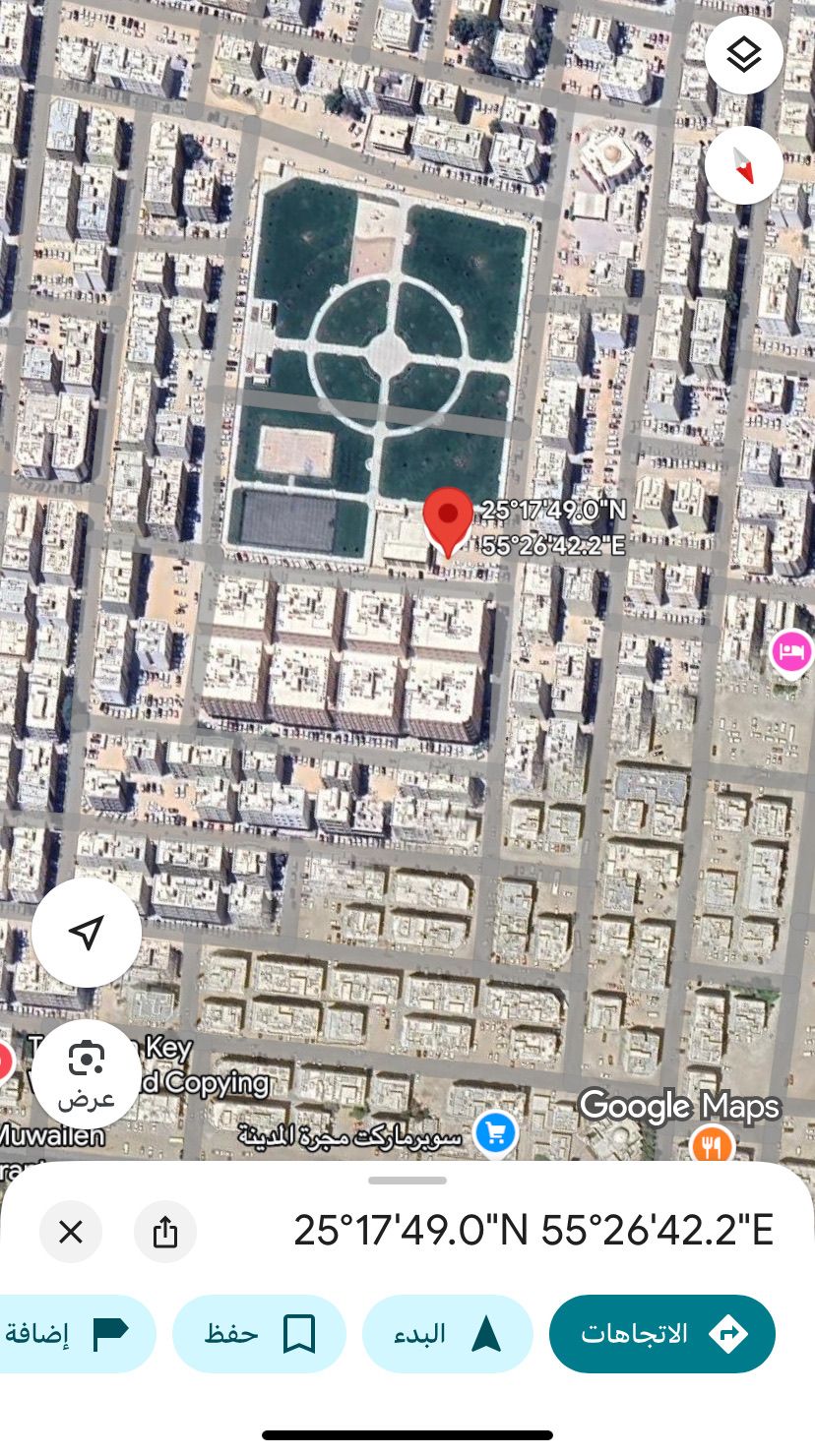Open the عرض lens view button
This screenshot has width=815, height=1456.
(x=87, y=1072)
